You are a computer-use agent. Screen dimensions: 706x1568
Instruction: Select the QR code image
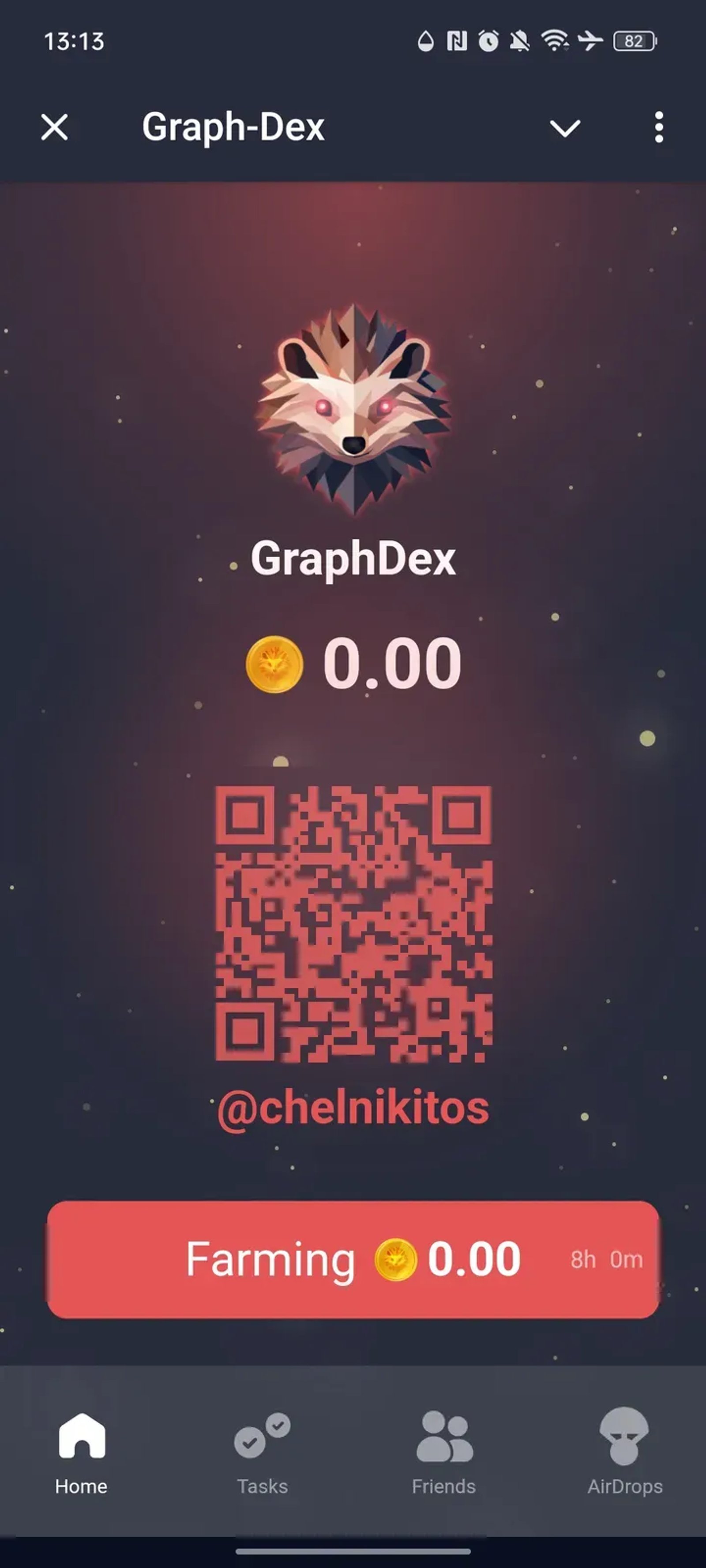[353, 921]
